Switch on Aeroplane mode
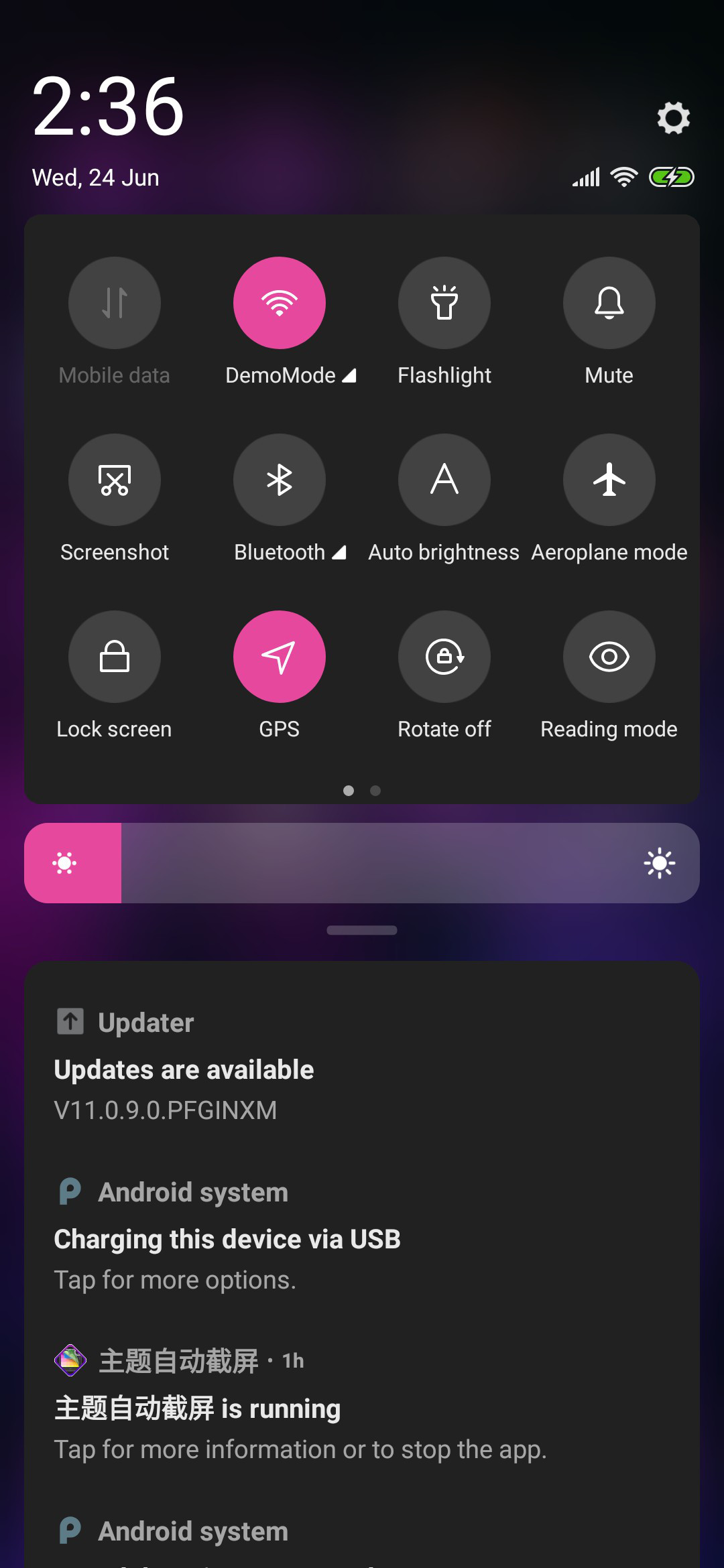Screen dimensions: 724x1568 point(609,480)
